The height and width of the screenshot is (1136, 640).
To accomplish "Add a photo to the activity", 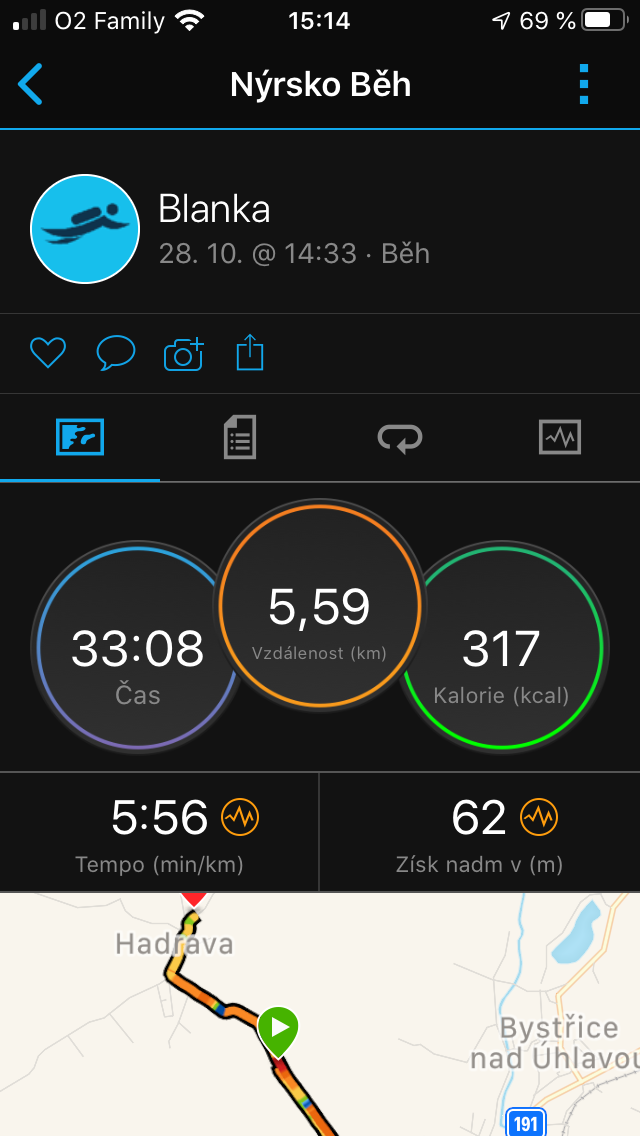I will pos(184,354).
